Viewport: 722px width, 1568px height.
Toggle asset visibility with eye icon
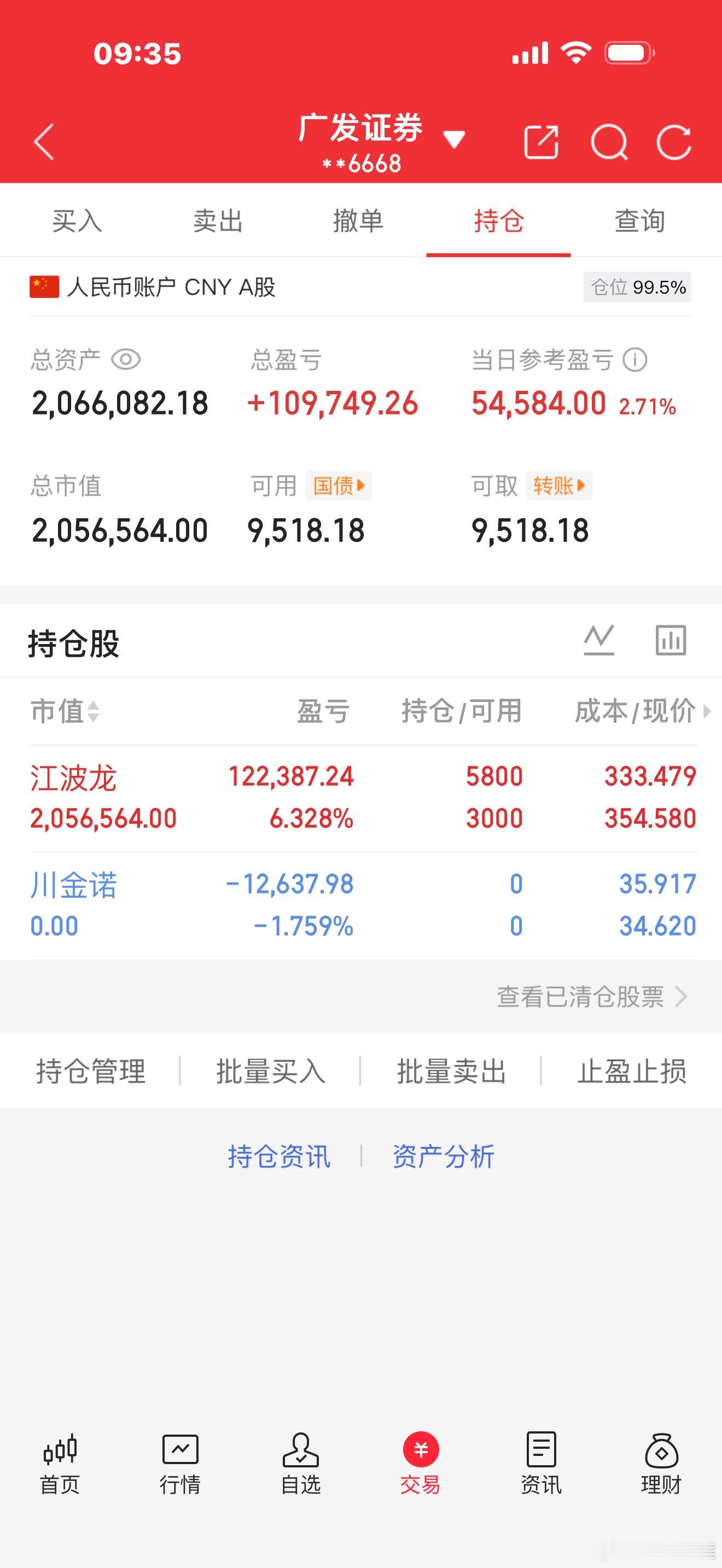pyautogui.click(x=127, y=360)
